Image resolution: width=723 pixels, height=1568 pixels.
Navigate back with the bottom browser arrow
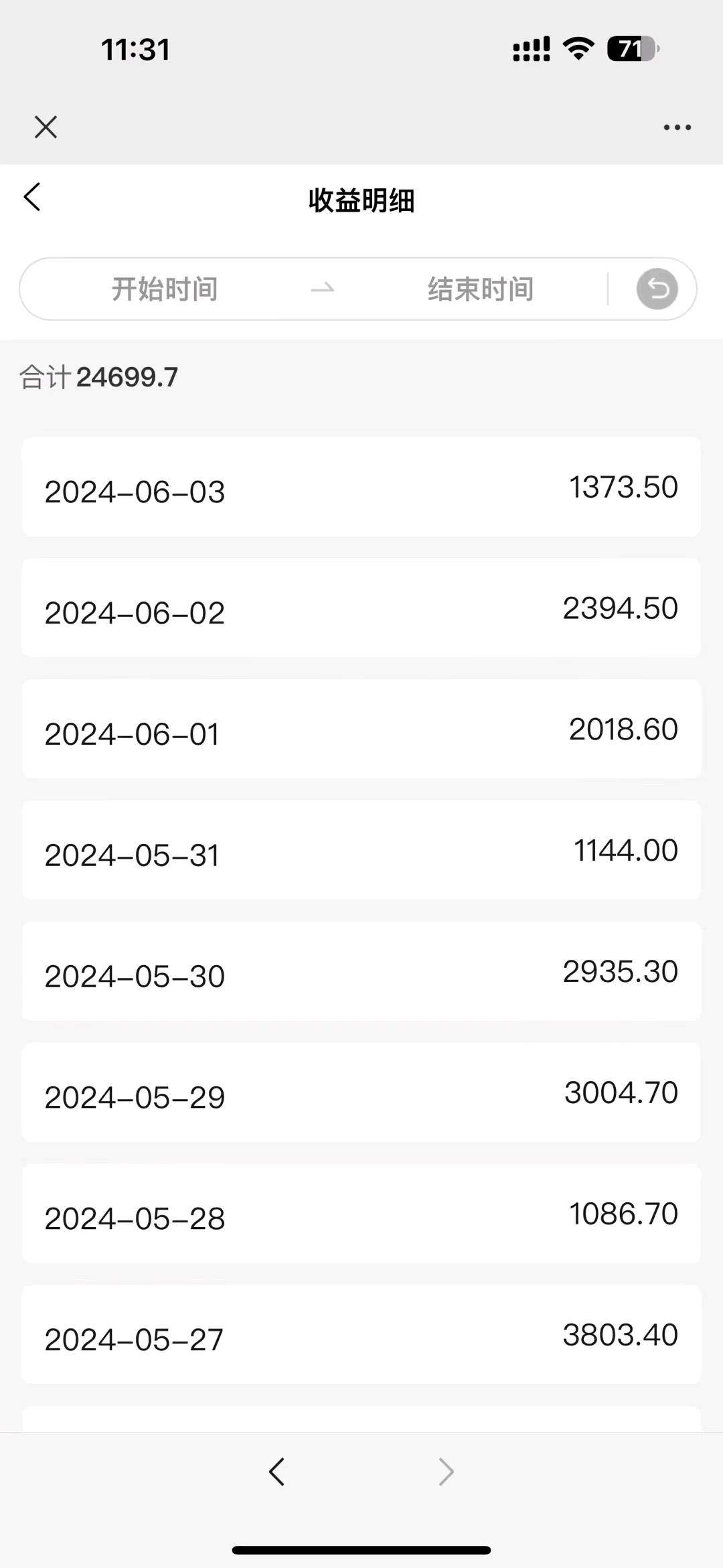point(276,1472)
